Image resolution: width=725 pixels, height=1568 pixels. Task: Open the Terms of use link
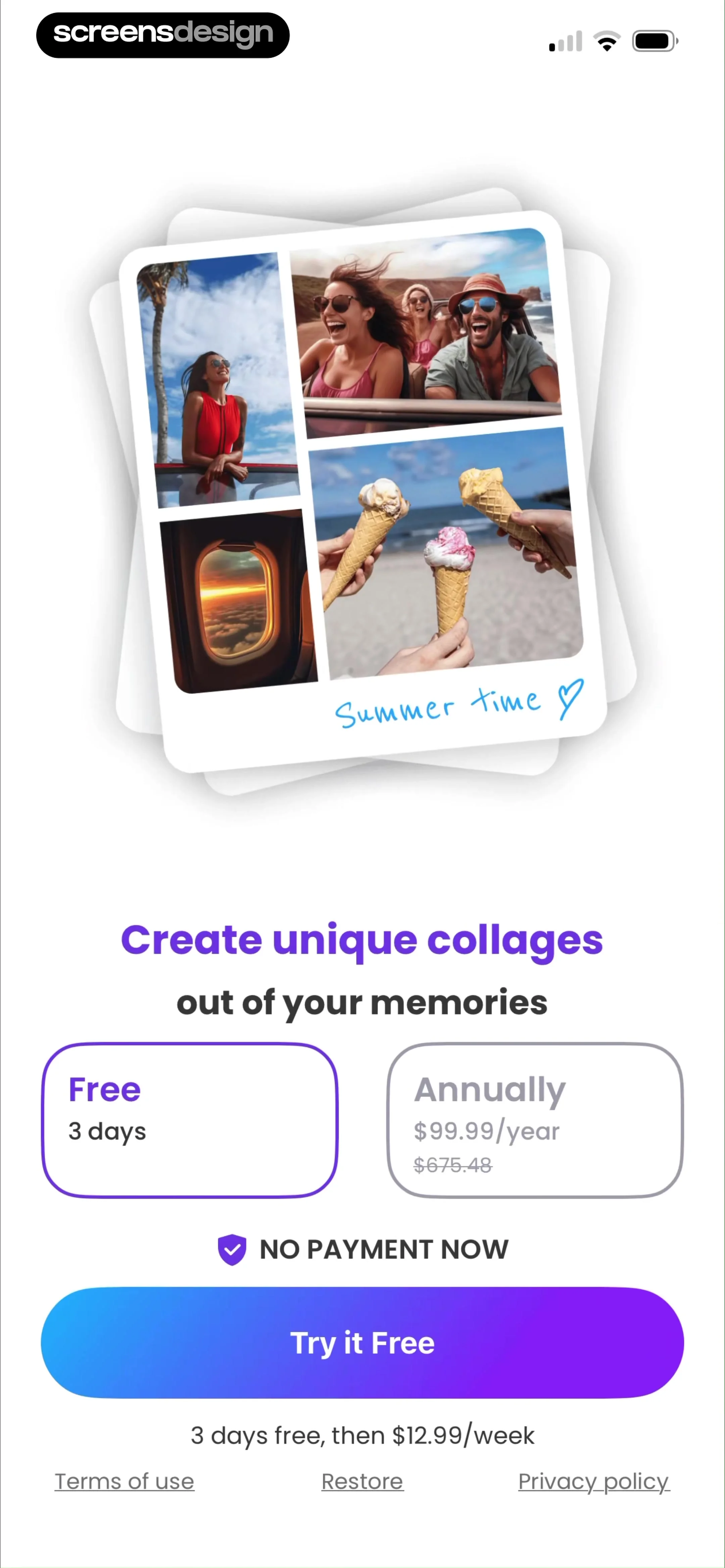tap(124, 1481)
